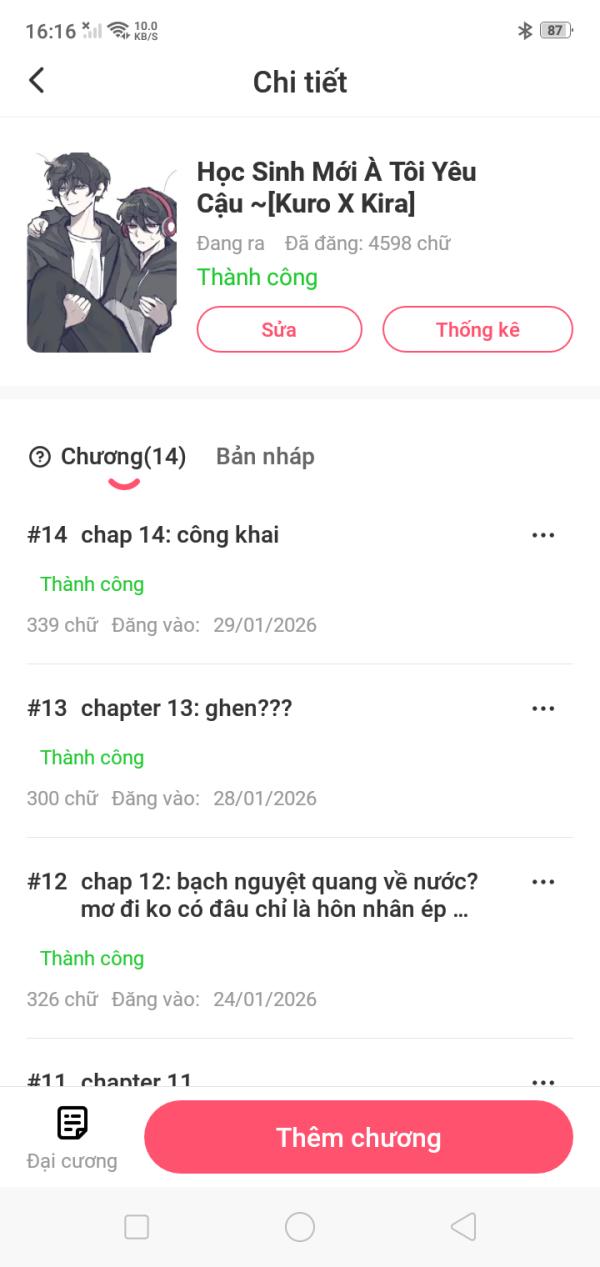Tap Thêm chương to add a chapter
This screenshot has height=1267, width=600.
(358, 1137)
